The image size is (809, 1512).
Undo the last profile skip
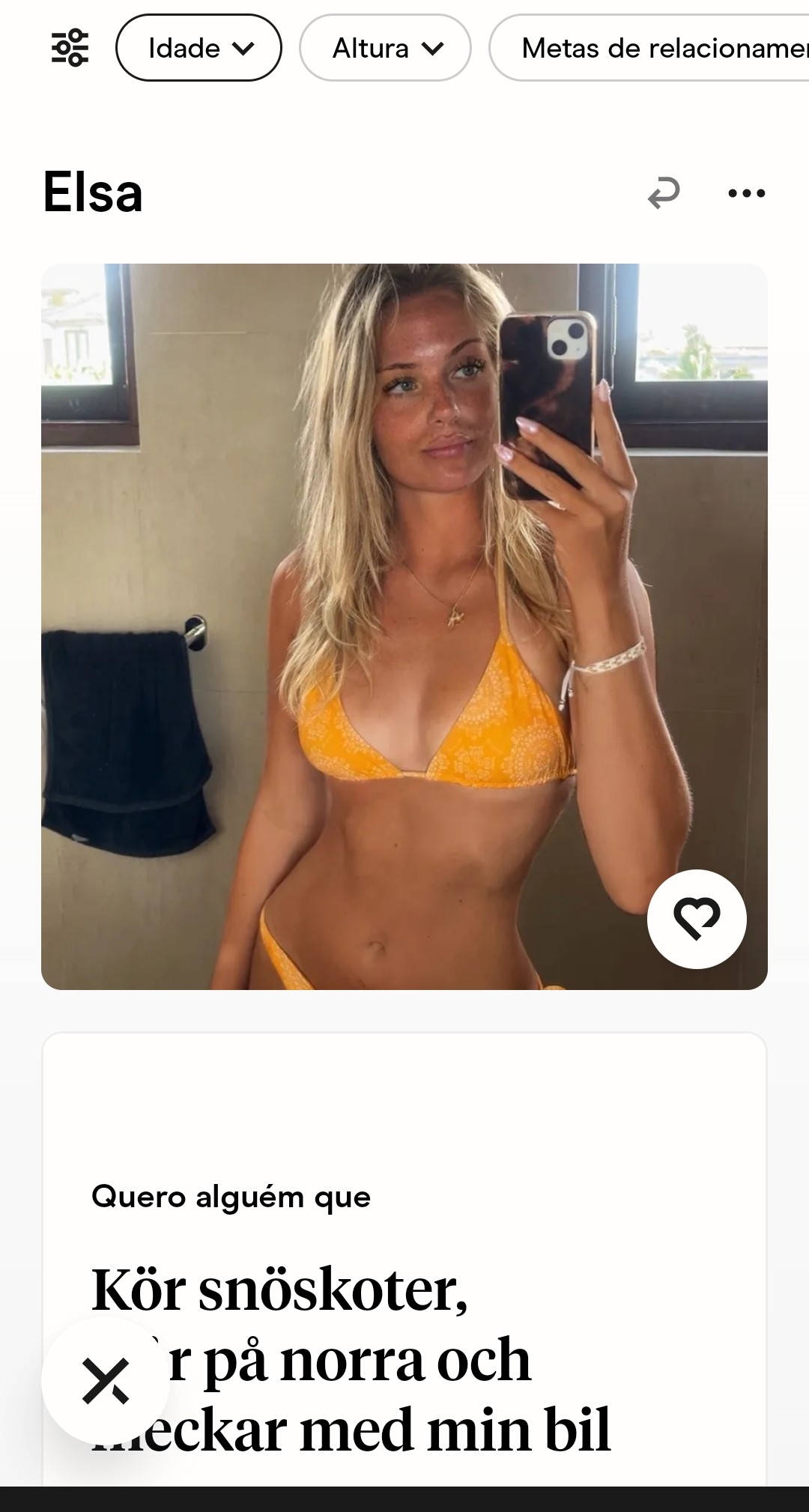click(x=664, y=193)
